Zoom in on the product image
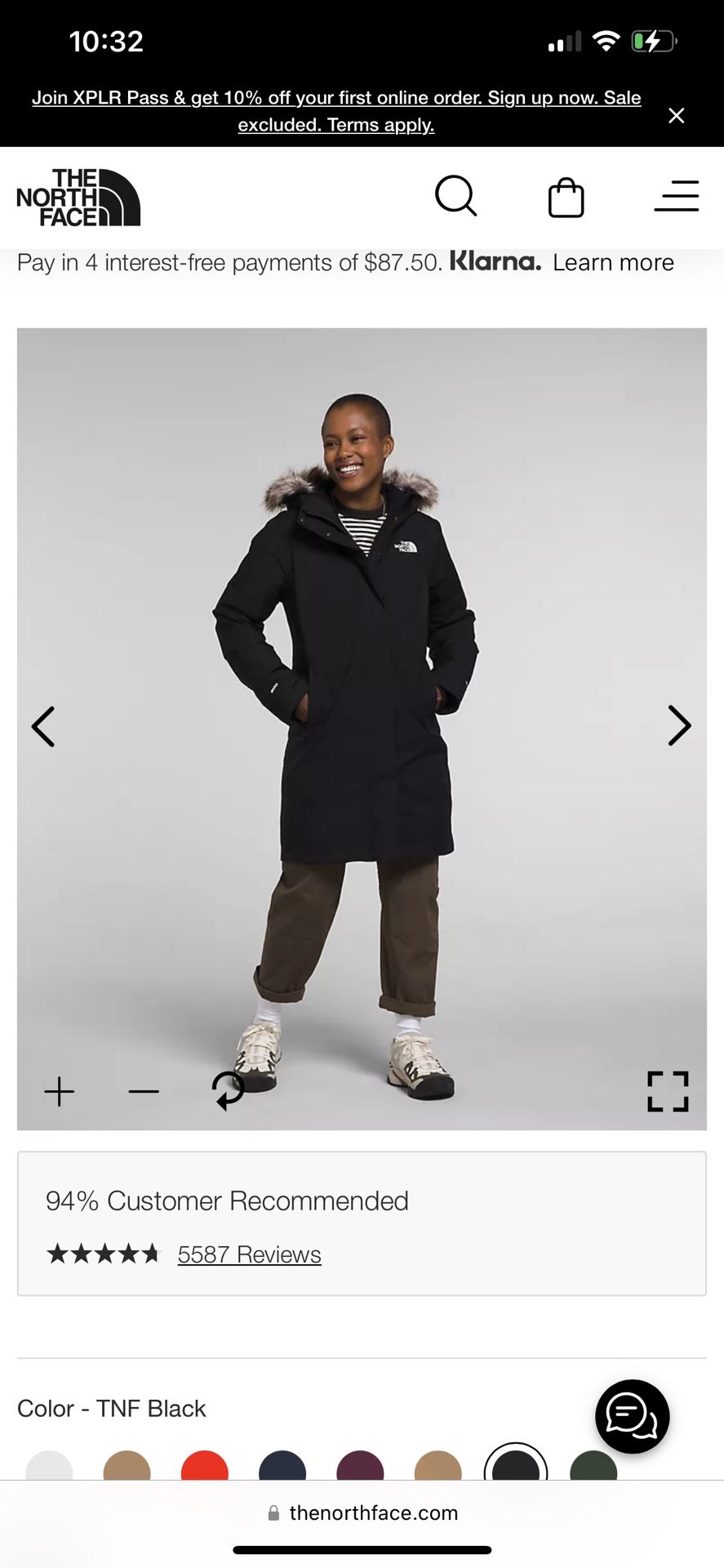The image size is (724, 1568). pyautogui.click(x=60, y=1091)
